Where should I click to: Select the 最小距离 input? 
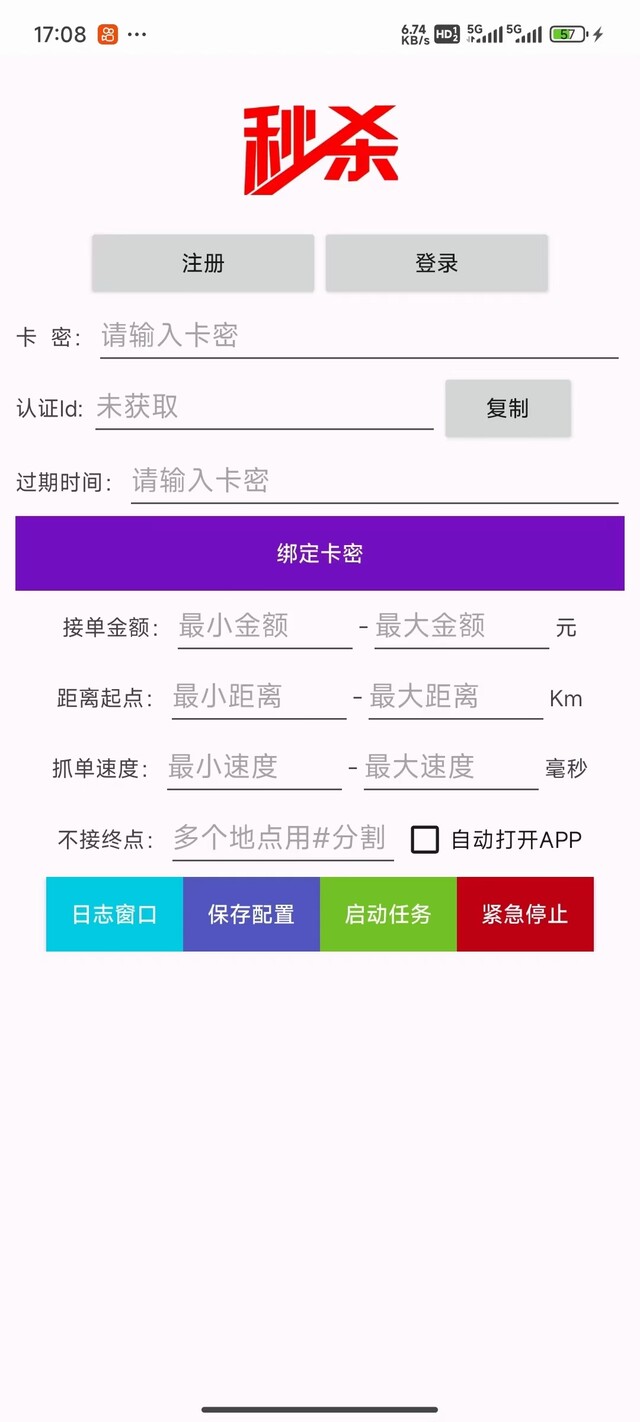point(259,697)
